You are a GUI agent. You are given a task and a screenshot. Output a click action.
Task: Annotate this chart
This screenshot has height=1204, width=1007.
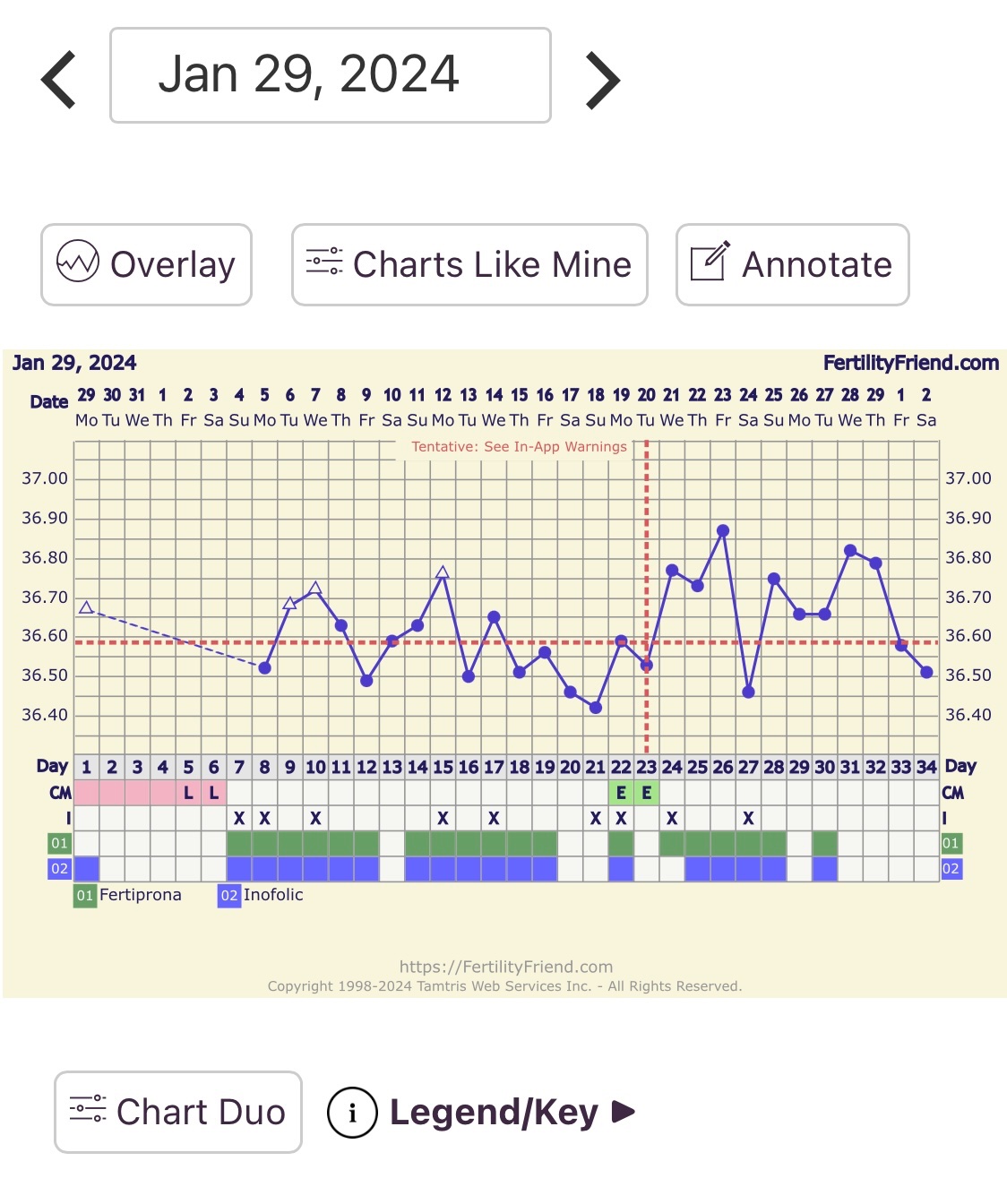(792, 264)
